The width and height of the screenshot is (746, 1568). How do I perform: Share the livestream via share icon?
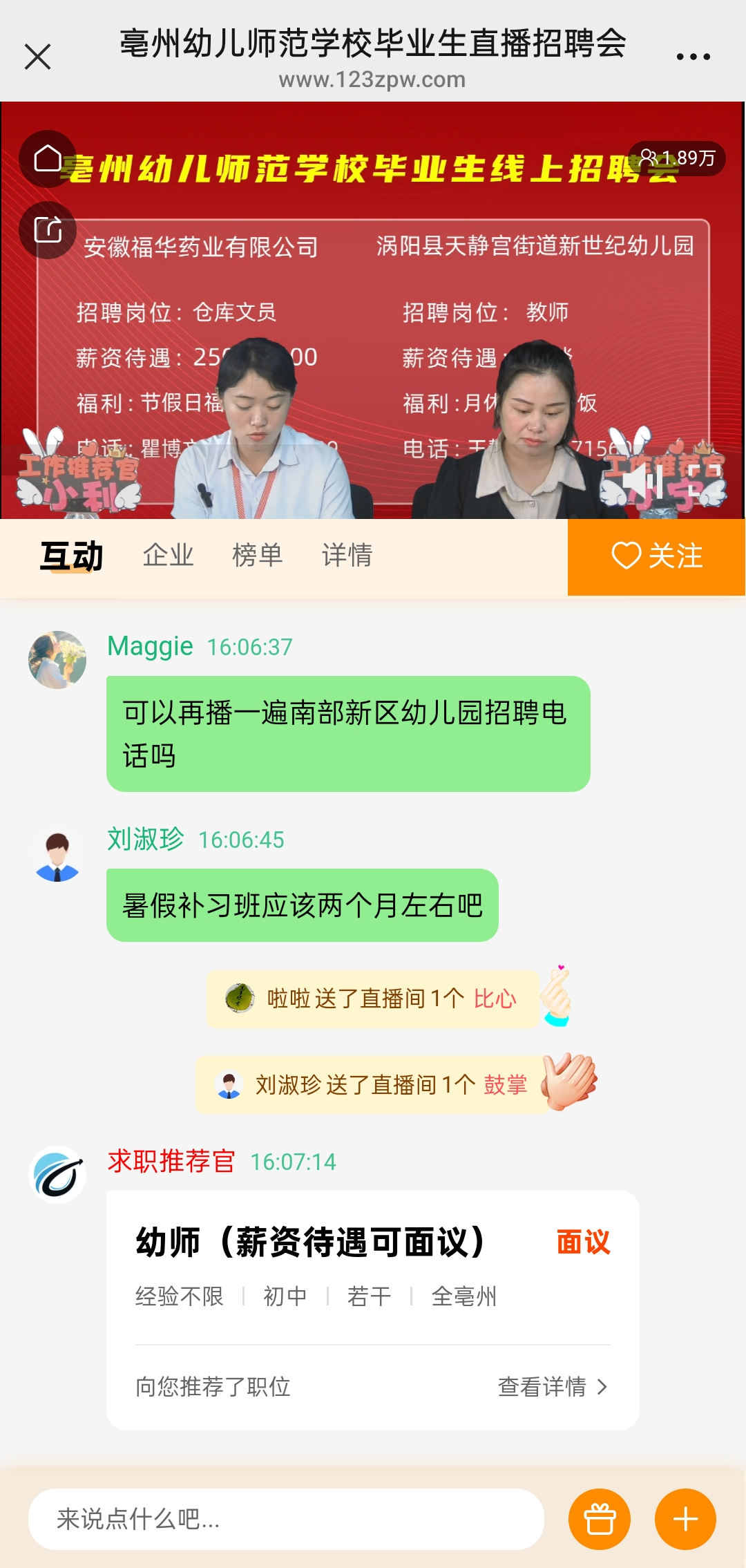pyautogui.click(x=48, y=229)
